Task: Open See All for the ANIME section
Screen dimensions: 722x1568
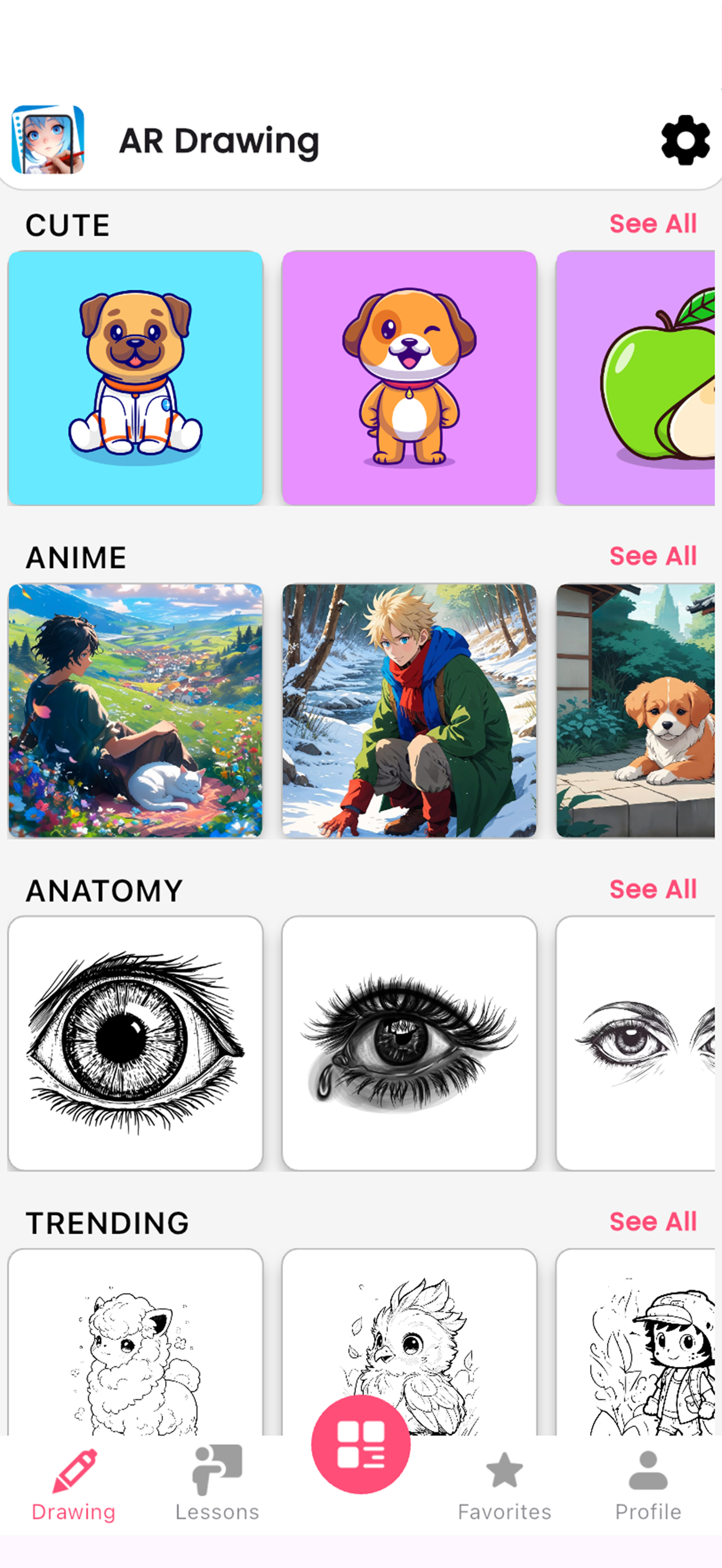Action: pos(653,555)
